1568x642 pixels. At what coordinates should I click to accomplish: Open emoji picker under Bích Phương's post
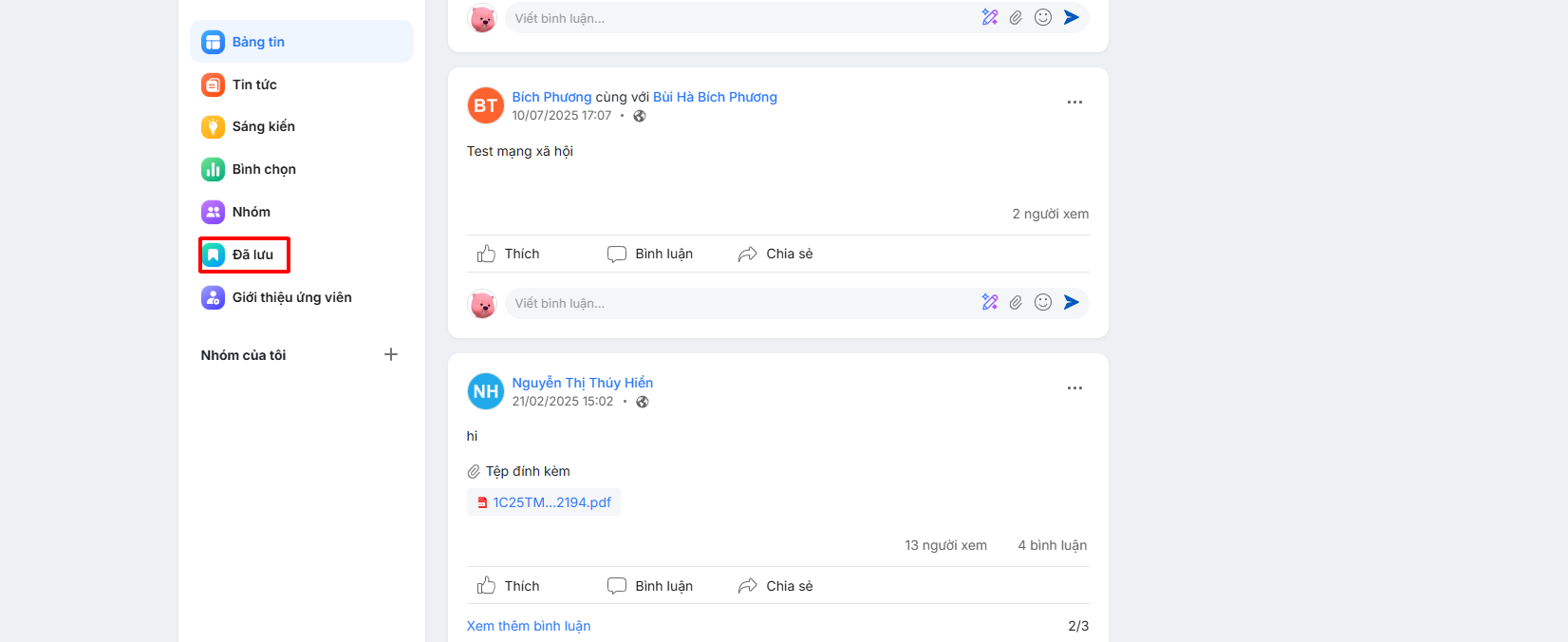tap(1043, 302)
